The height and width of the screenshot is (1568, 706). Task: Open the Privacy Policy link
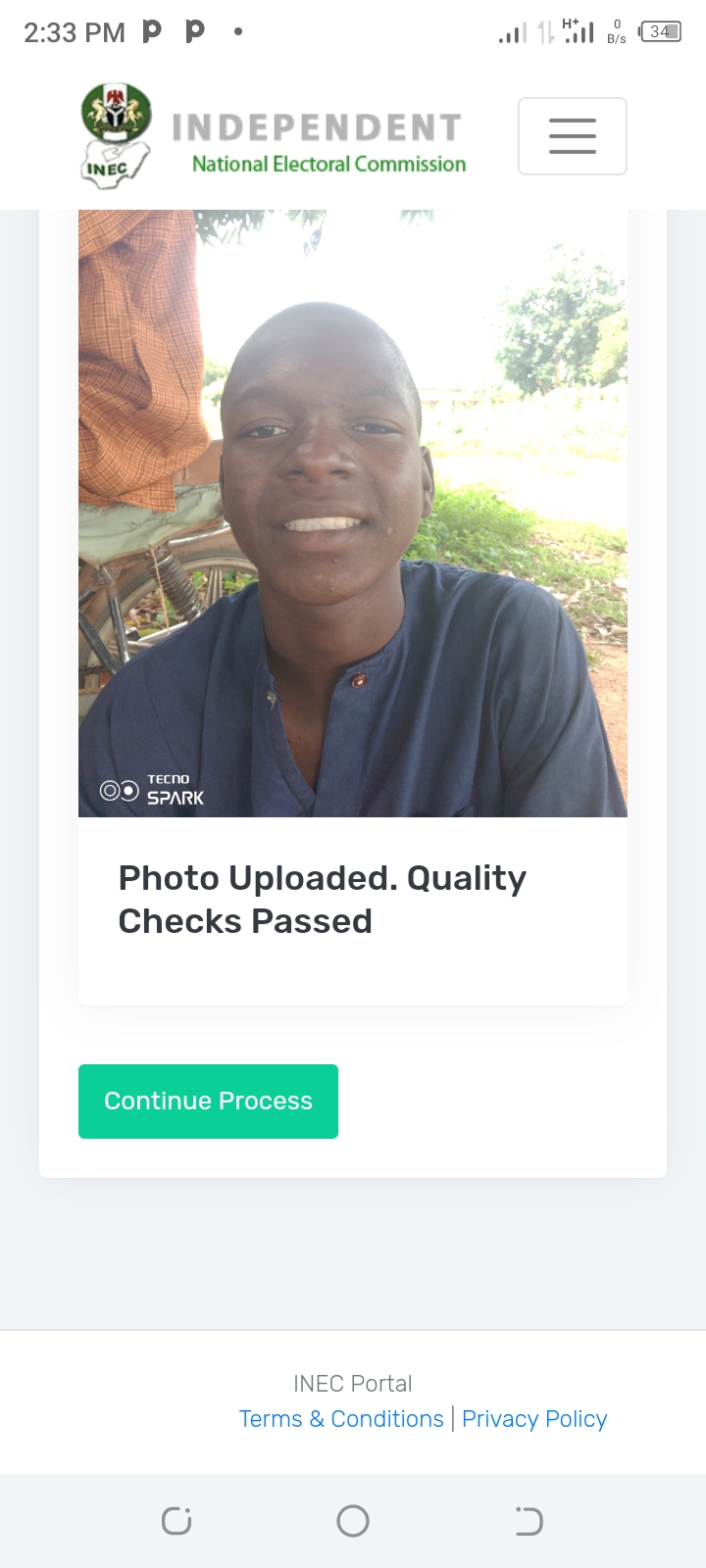[x=534, y=1419]
